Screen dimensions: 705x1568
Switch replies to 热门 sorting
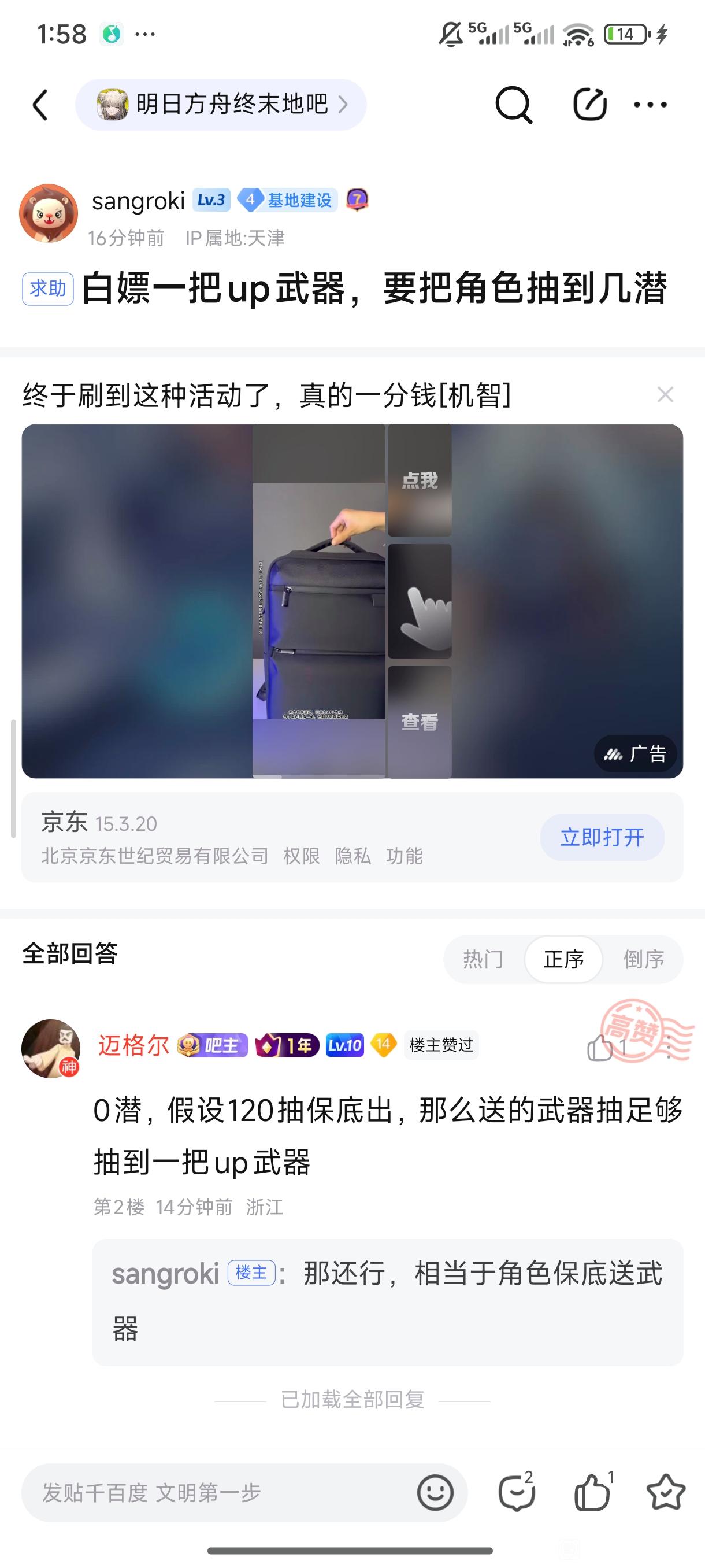(x=484, y=959)
